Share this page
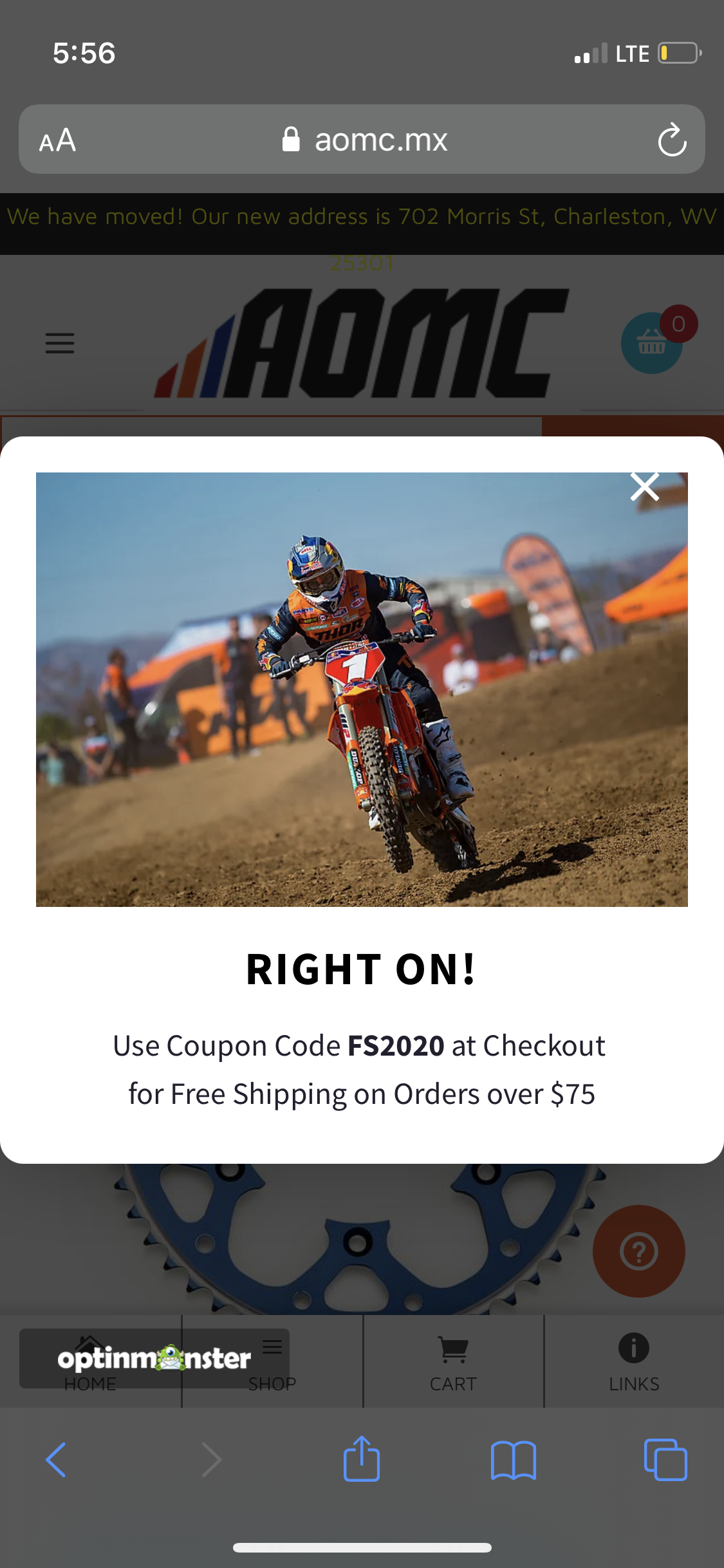 pos(362,1459)
